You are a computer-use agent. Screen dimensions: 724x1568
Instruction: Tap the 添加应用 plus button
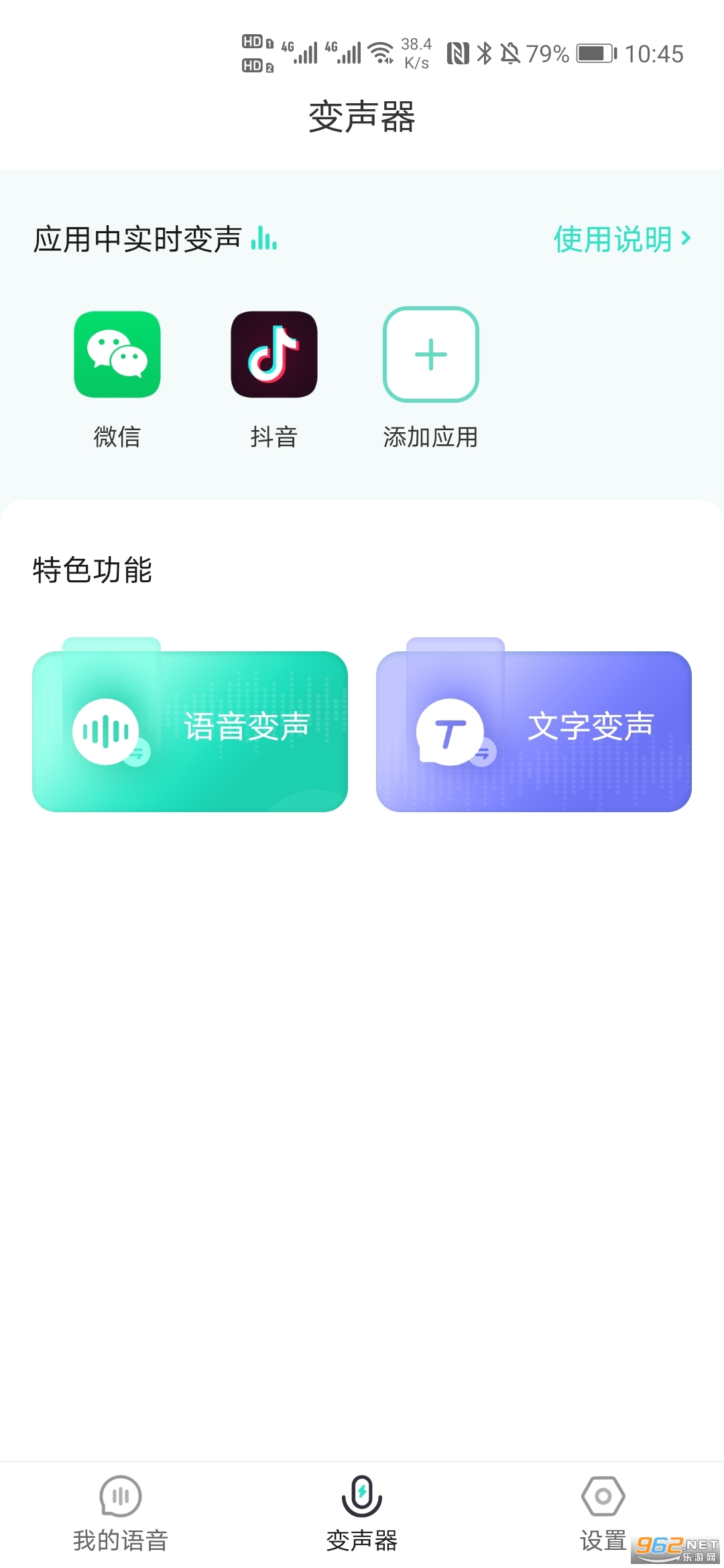431,354
